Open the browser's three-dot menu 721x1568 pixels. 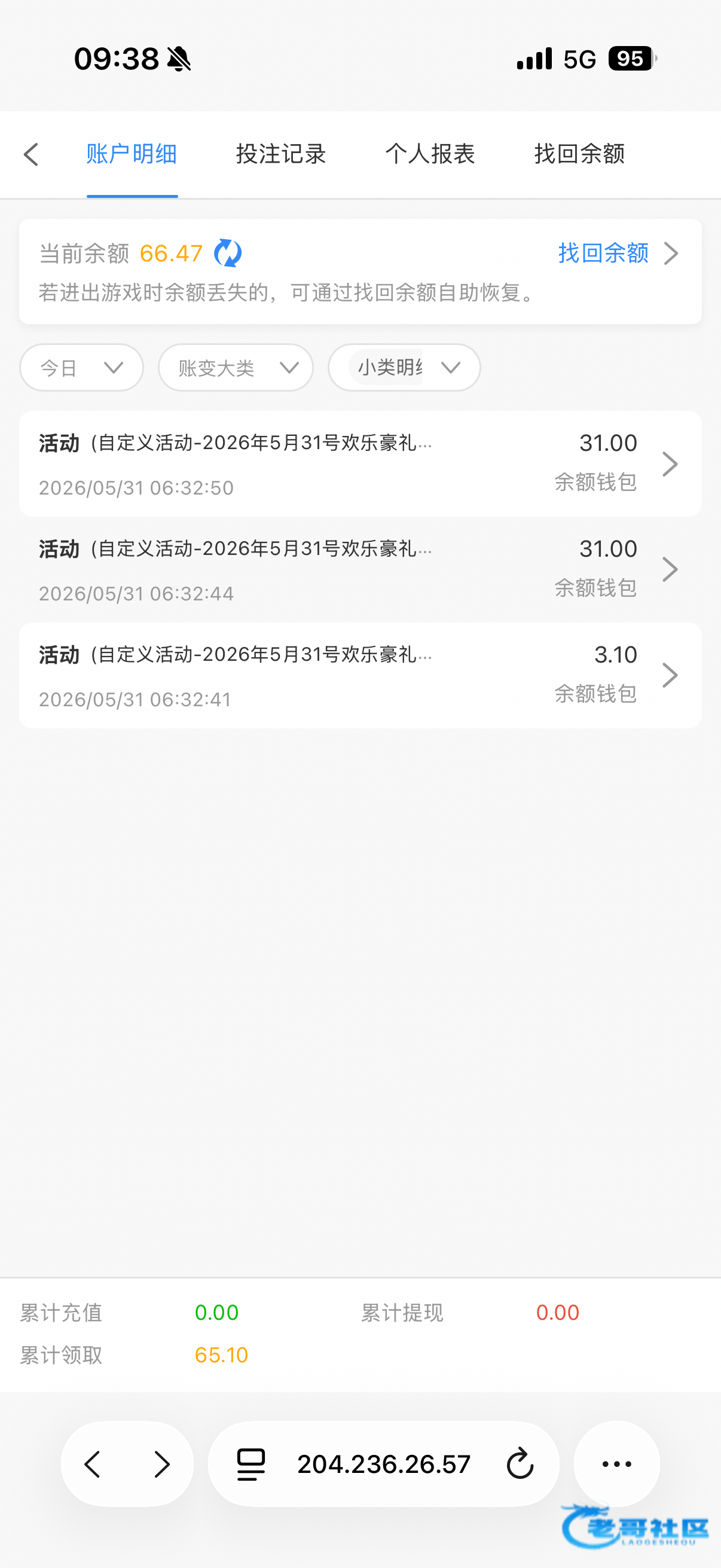click(617, 1465)
